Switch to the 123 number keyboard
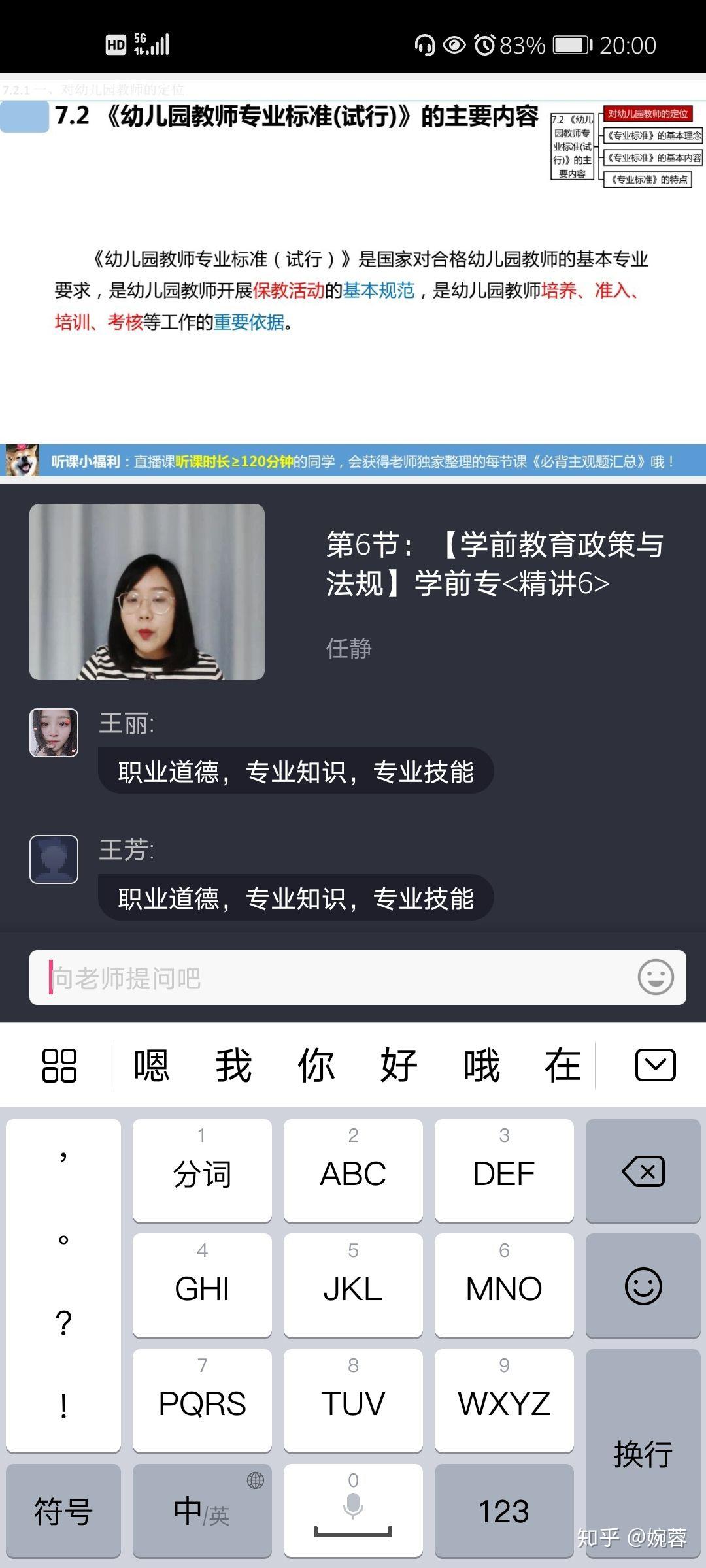Viewport: 706px width, 1568px height. pos(504,1511)
